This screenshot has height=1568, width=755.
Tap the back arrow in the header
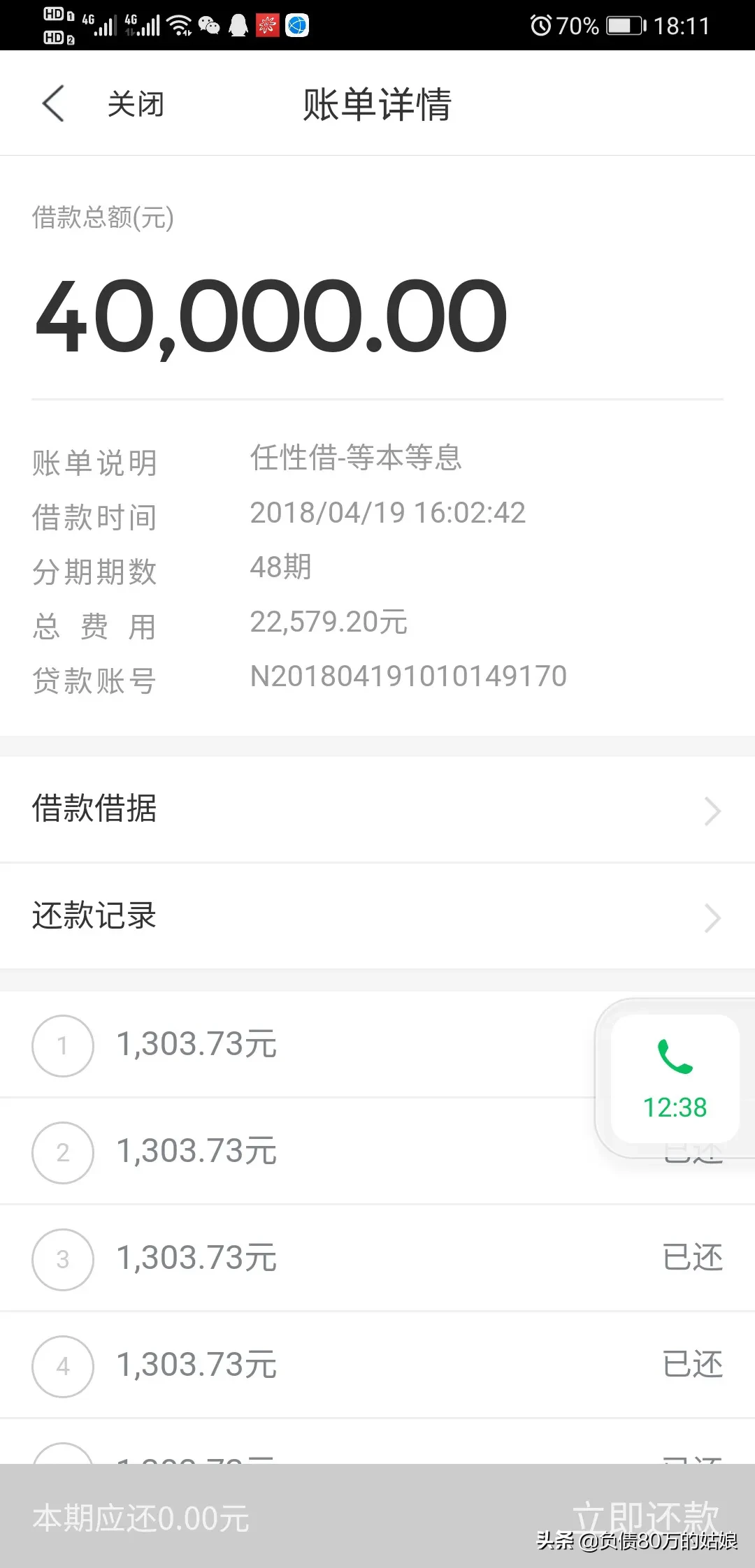(54, 104)
